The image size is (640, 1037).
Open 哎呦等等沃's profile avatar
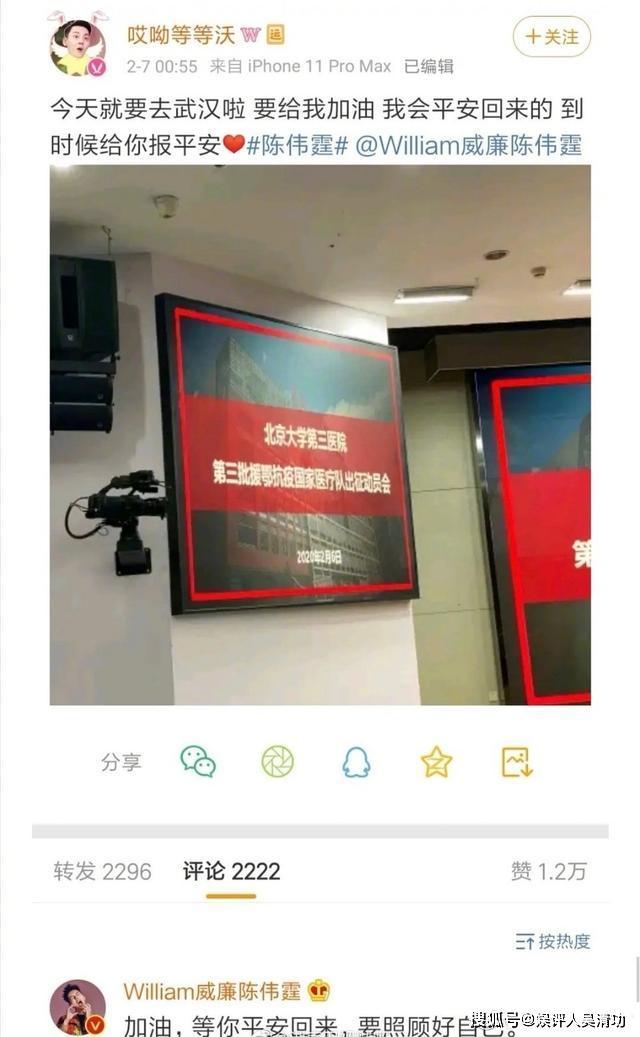[78, 45]
